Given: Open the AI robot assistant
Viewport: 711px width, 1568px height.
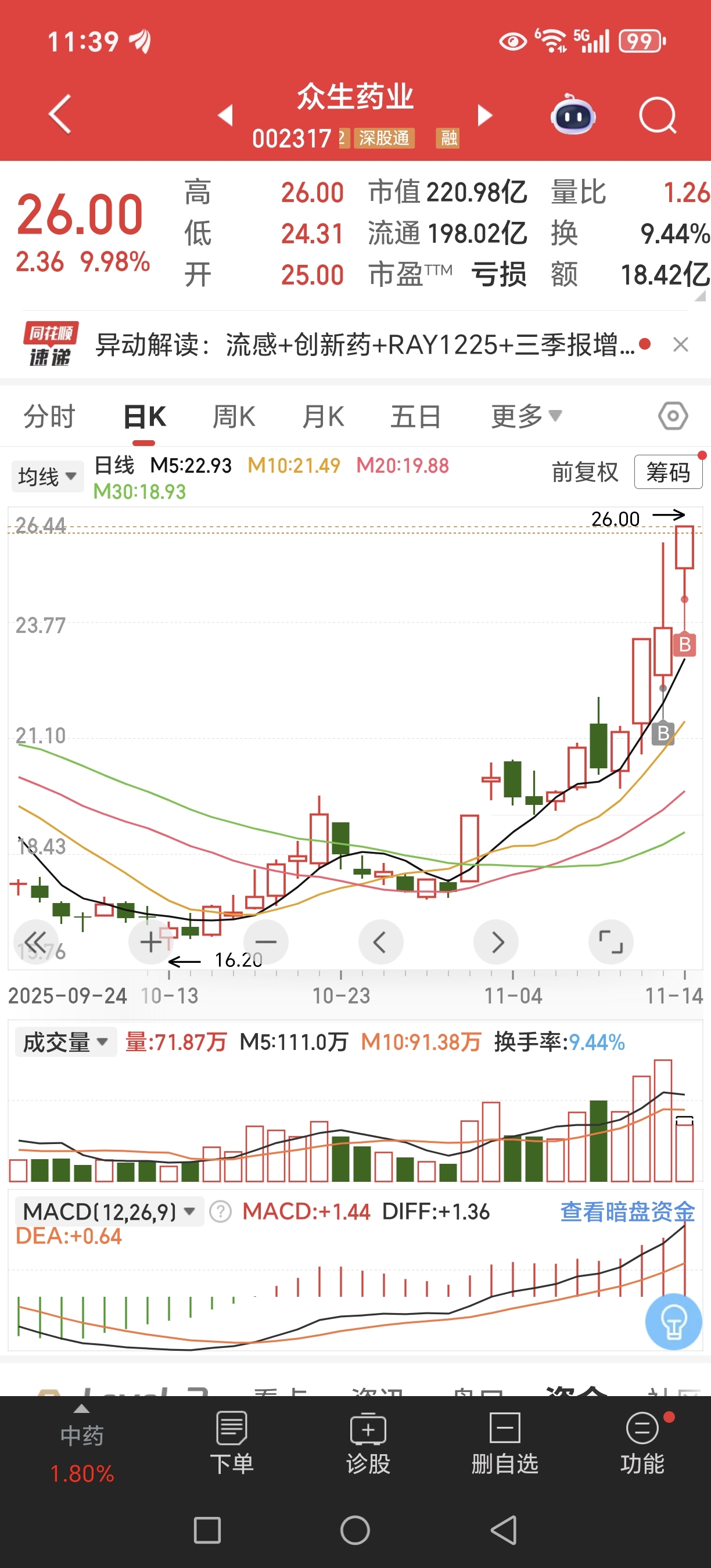Looking at the screenshot, I should pyautogui.click(x=572, y=115).
